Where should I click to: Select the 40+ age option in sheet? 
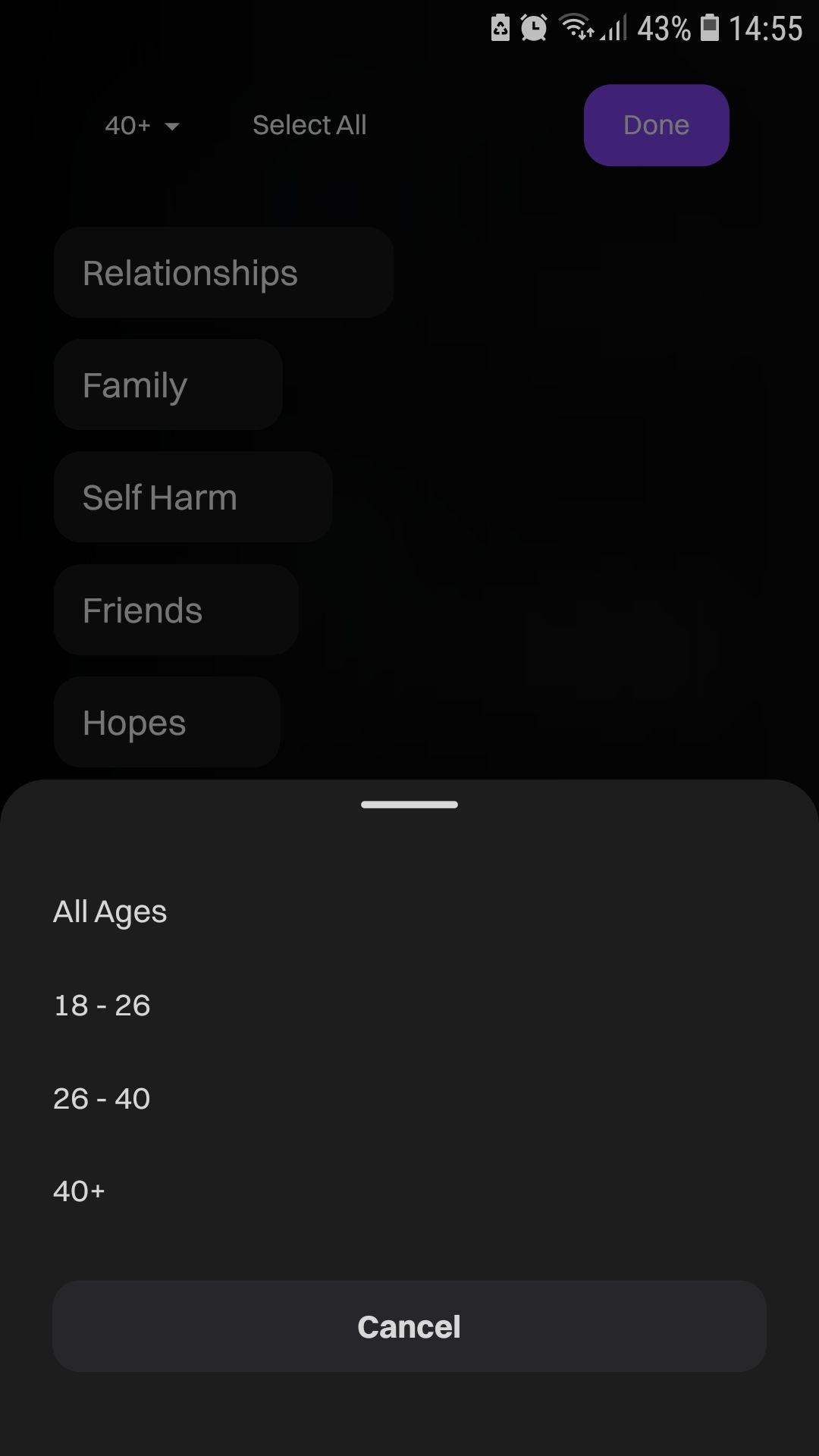pos(80,1191)
